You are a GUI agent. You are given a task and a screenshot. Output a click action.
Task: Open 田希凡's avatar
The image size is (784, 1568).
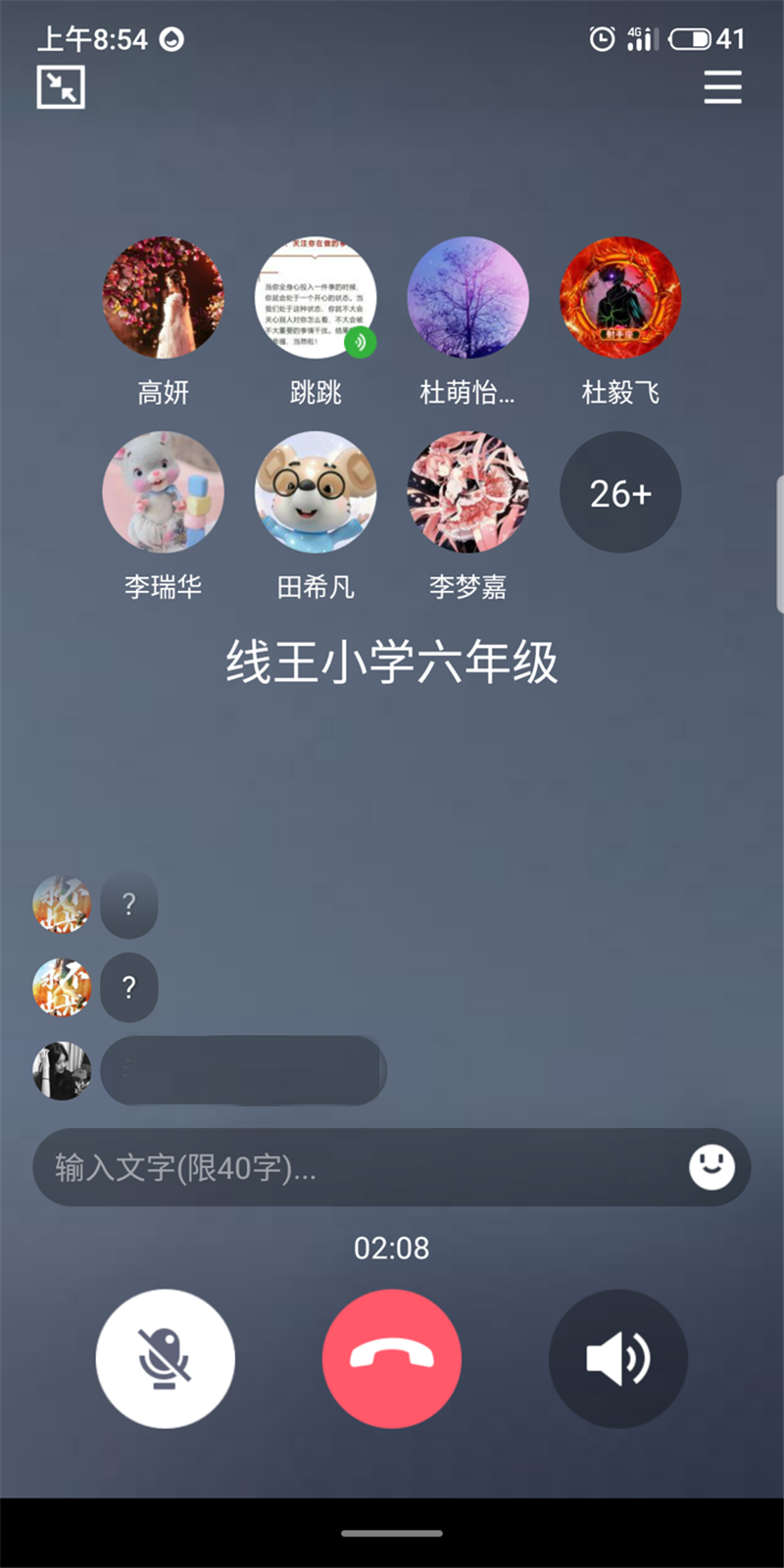(x=316, y=492)
